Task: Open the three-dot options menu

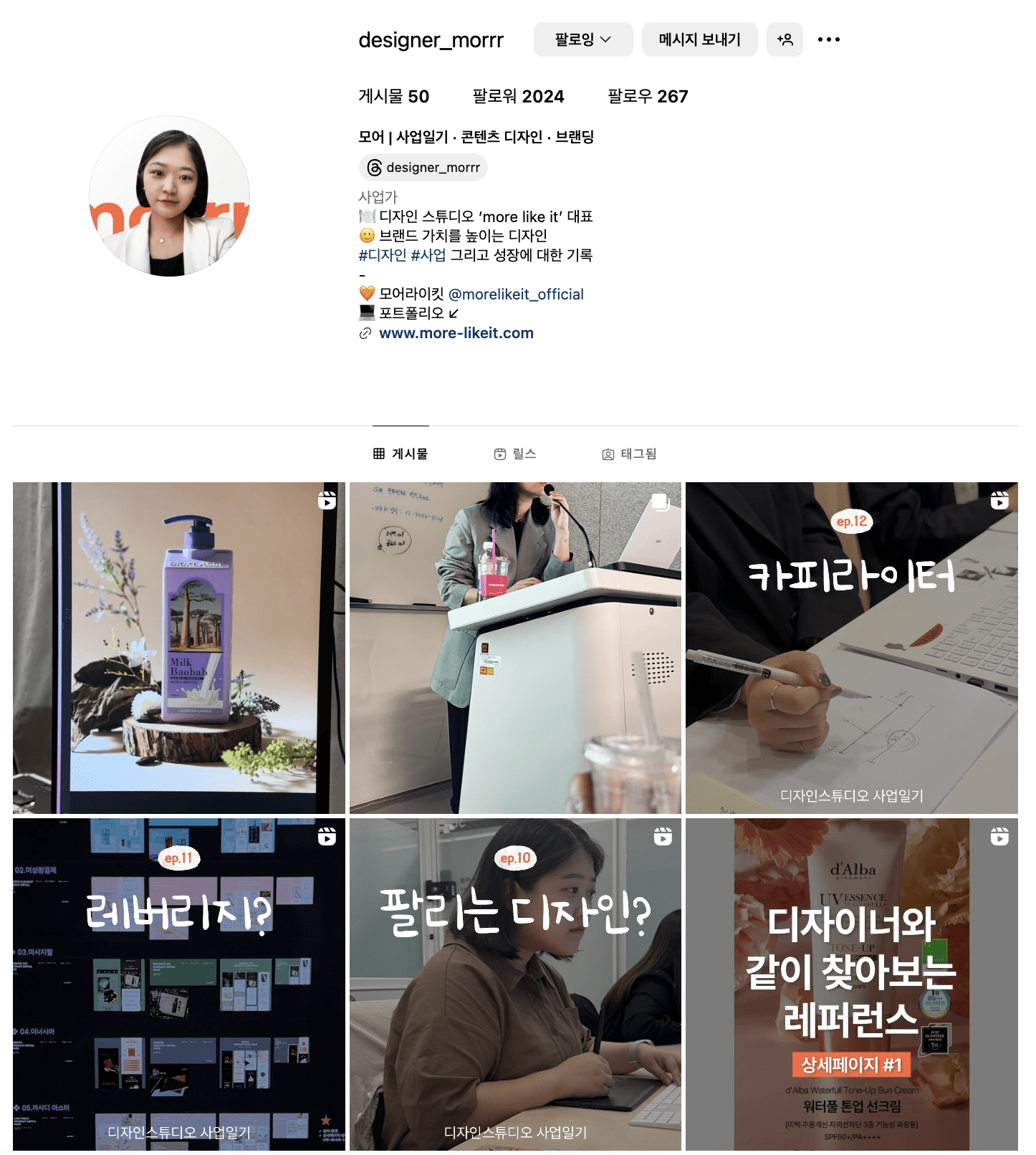Action: pyautogui.click(x=828, y=39)
